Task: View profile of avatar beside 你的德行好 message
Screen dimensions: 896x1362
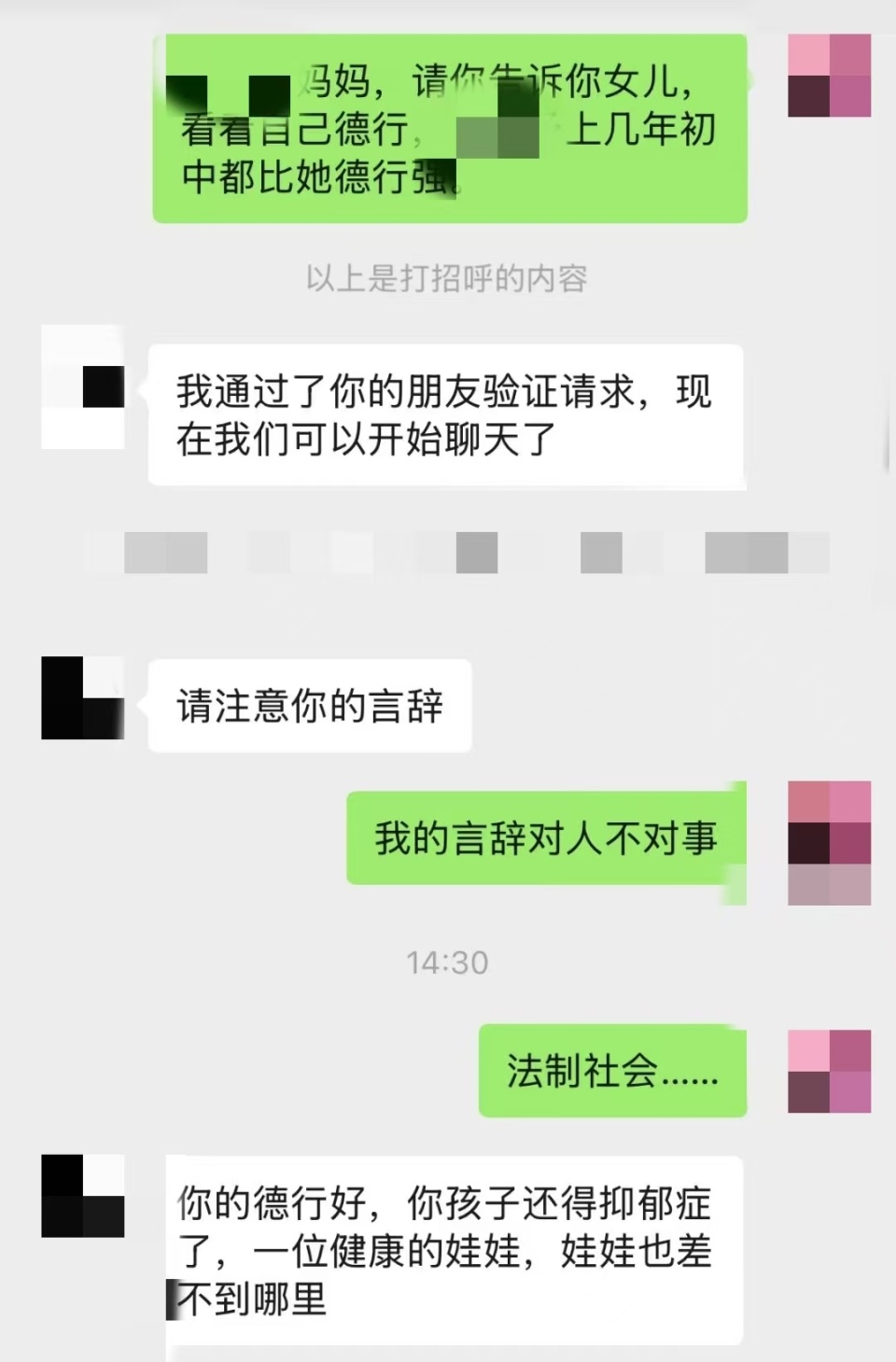Action: click(x=83, y=1196)
